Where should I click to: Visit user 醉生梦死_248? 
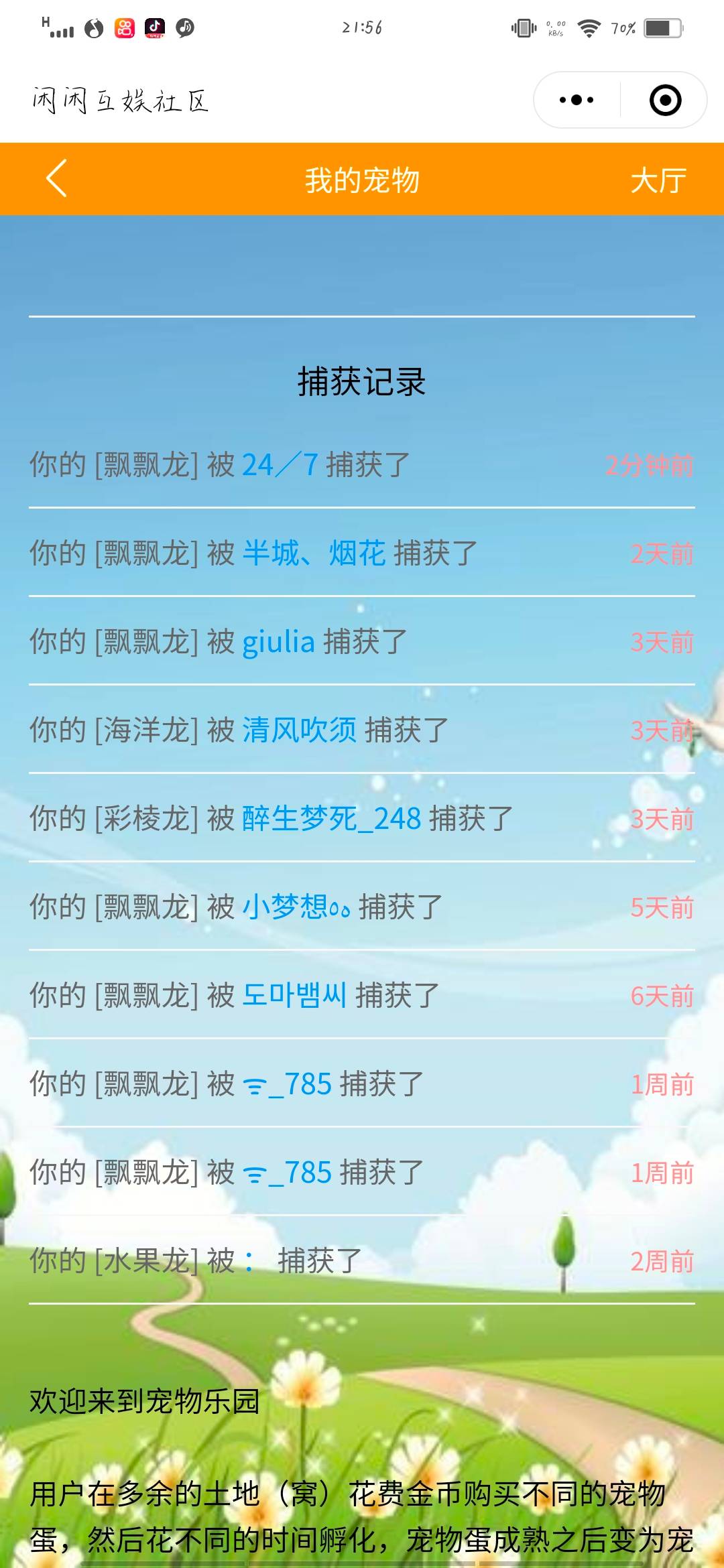(x=331, y=819)
